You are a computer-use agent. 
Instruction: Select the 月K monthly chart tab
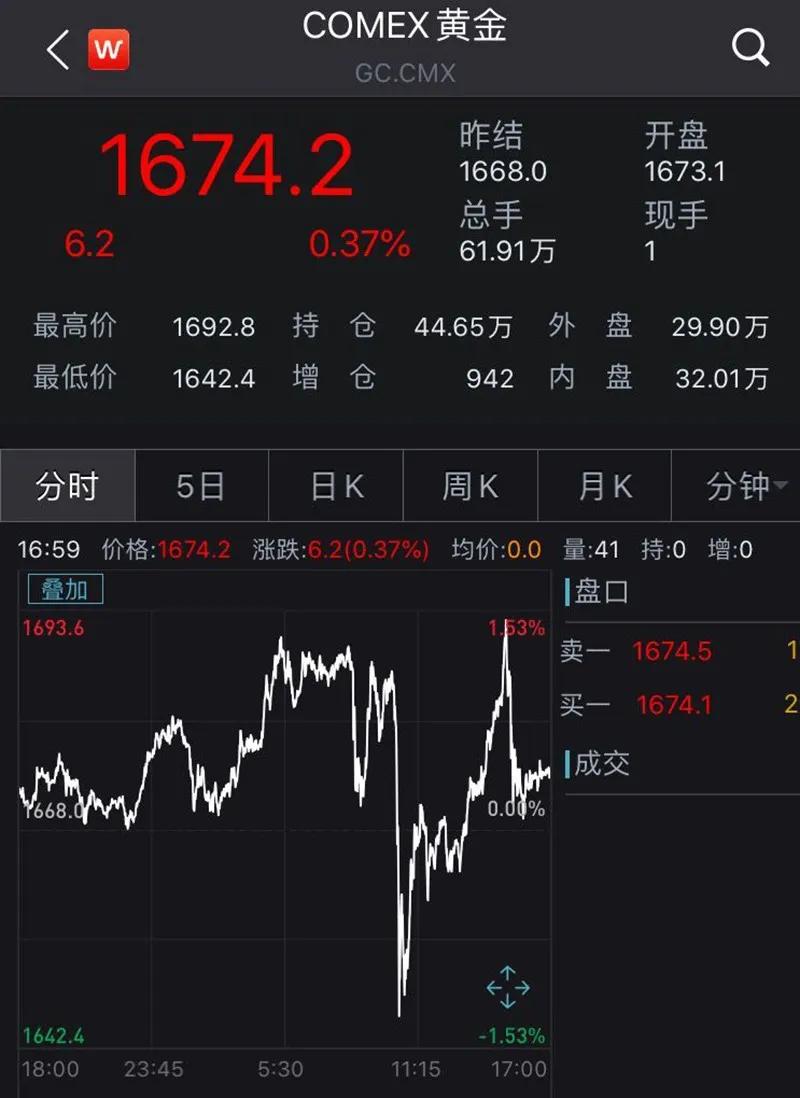tap(605, 485)
